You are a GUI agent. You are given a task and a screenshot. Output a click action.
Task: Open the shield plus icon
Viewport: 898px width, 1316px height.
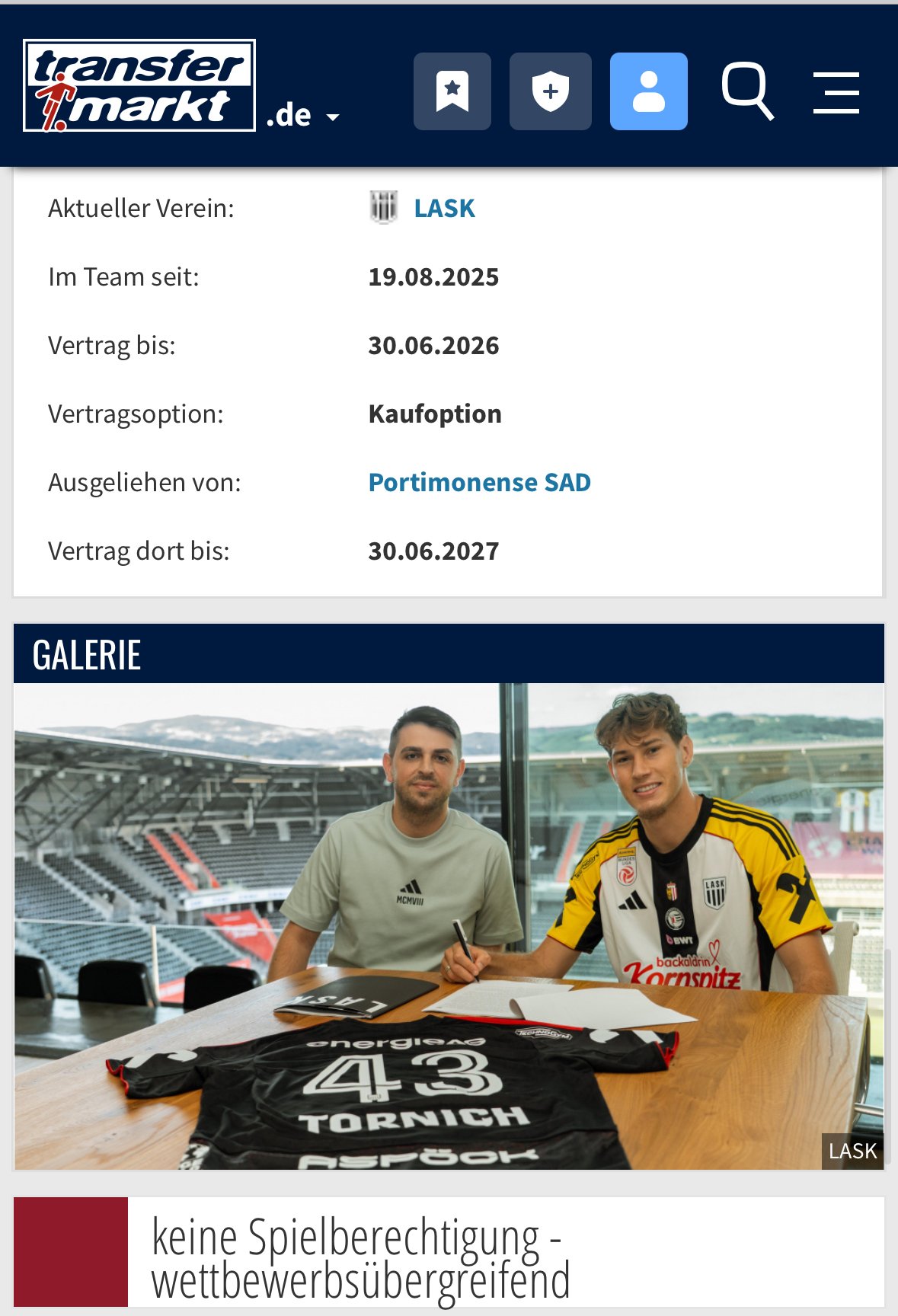(550, 91)
